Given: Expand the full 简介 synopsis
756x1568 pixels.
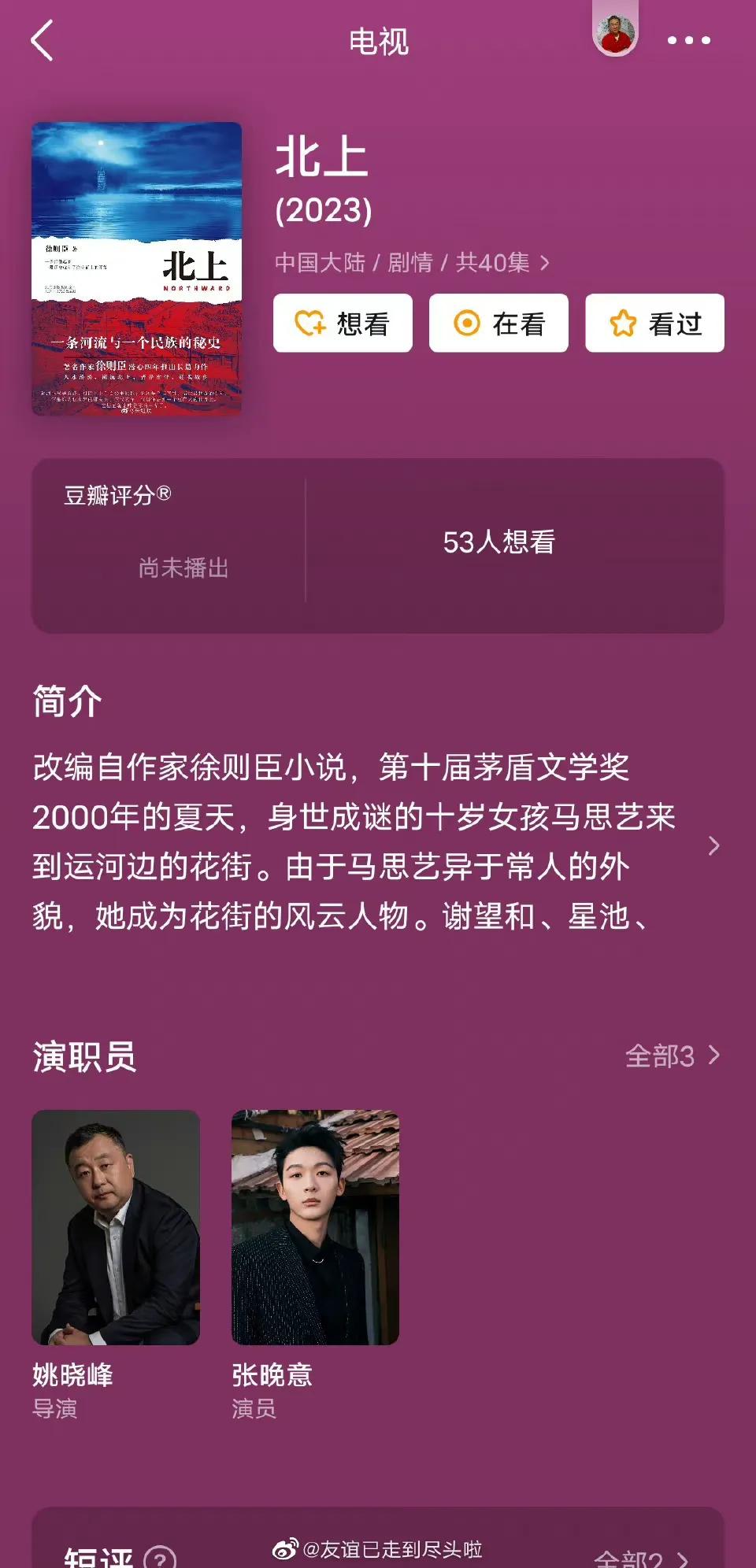Looking at the screenshot, I should click(713, 847).
